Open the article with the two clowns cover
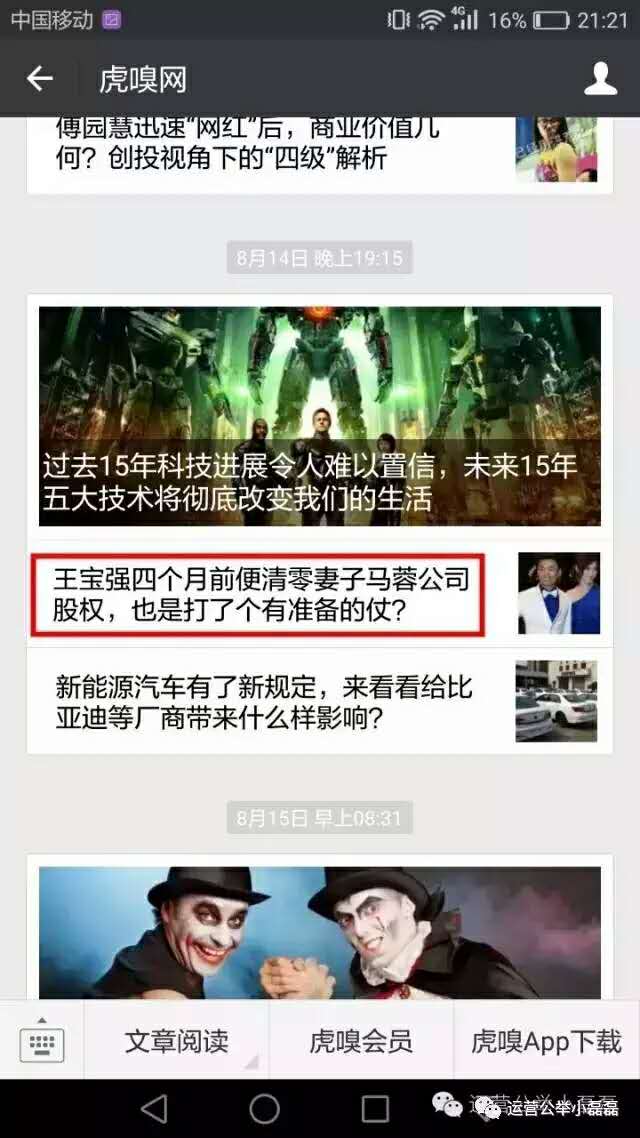The image size is (640, 1138). click(320, 930)
